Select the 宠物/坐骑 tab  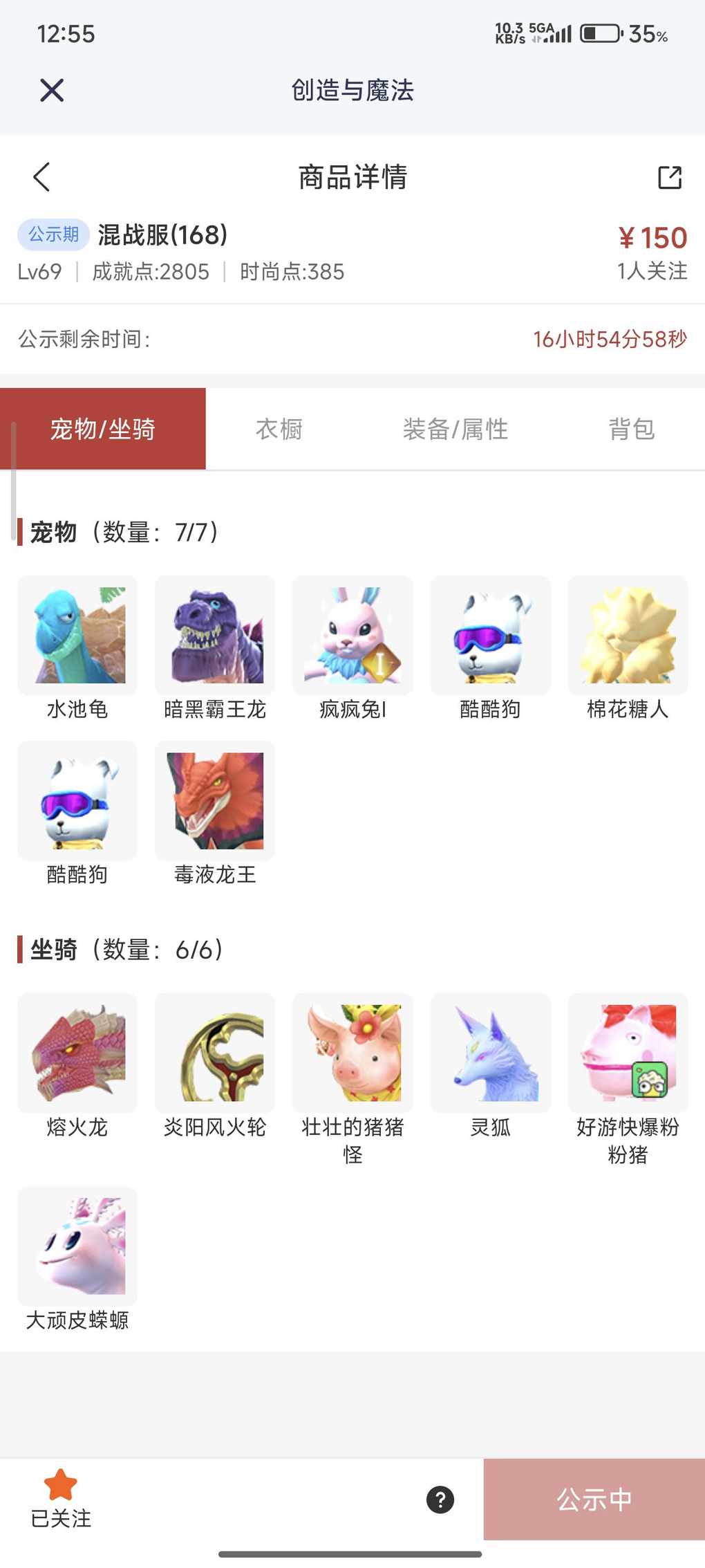point(103,429)
